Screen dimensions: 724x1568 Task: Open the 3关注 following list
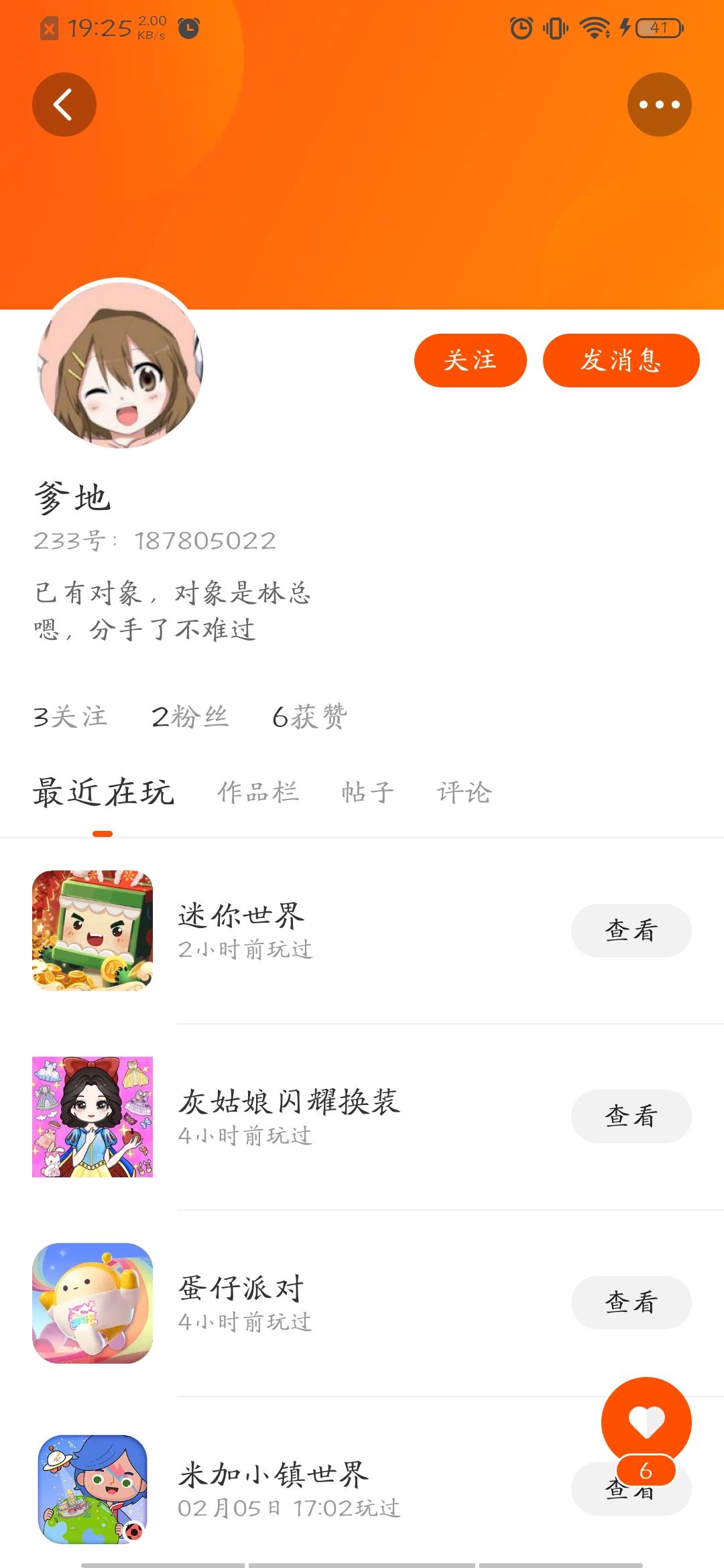[70, 717]
